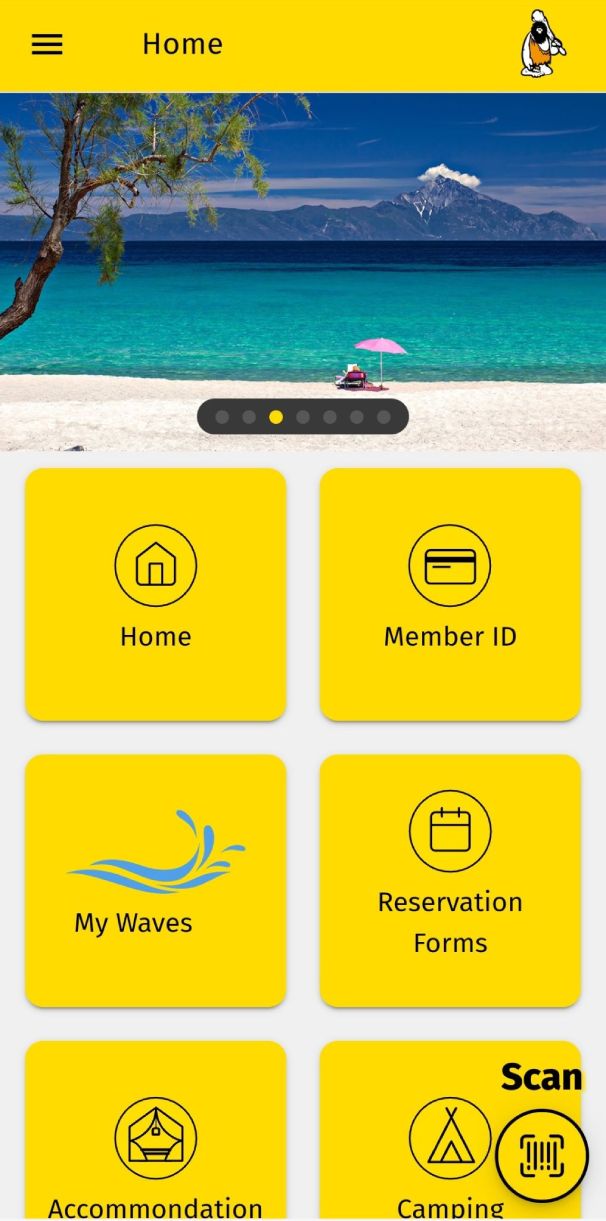Open the Home tile

click(x=156, y=594)
